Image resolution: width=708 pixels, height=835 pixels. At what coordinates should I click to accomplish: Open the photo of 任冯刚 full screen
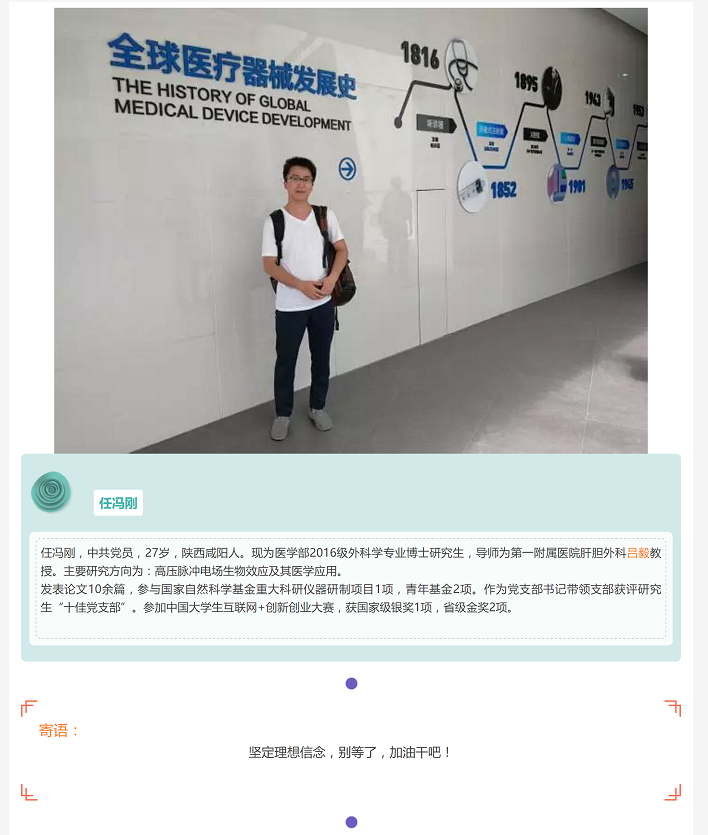pyautogui.click(x=351, y=230)
